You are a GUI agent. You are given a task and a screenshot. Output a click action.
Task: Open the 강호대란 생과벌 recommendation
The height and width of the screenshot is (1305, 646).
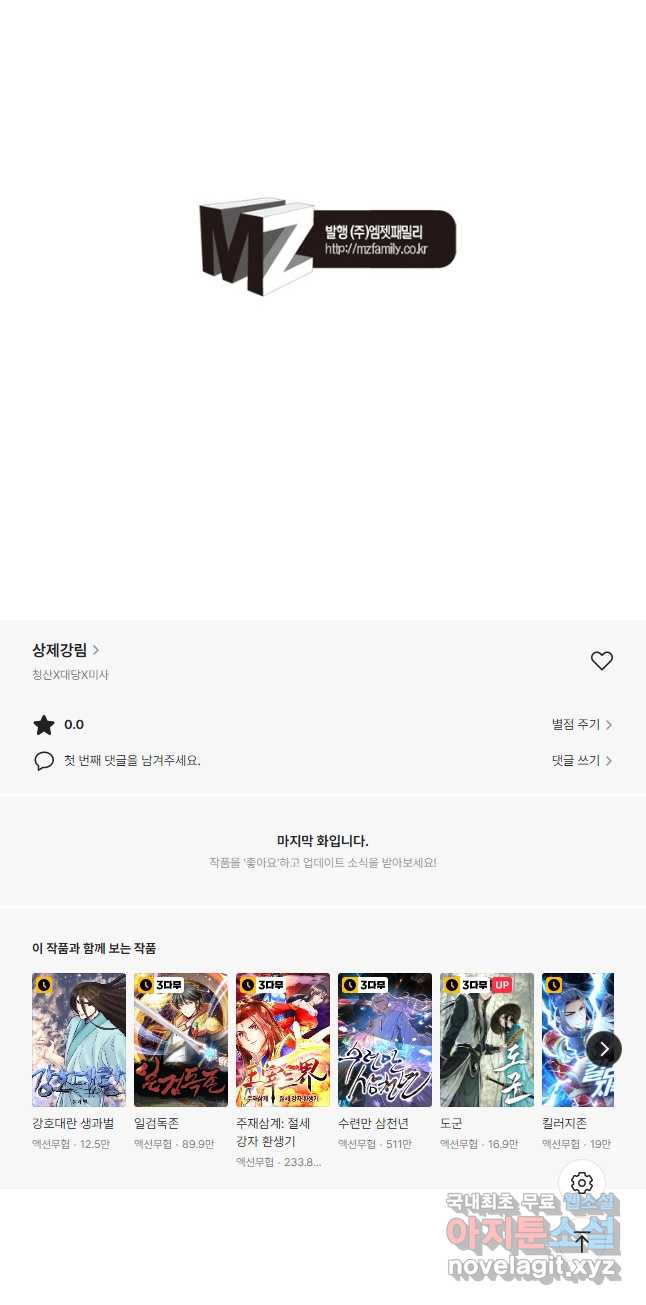tap(79, 1040)
